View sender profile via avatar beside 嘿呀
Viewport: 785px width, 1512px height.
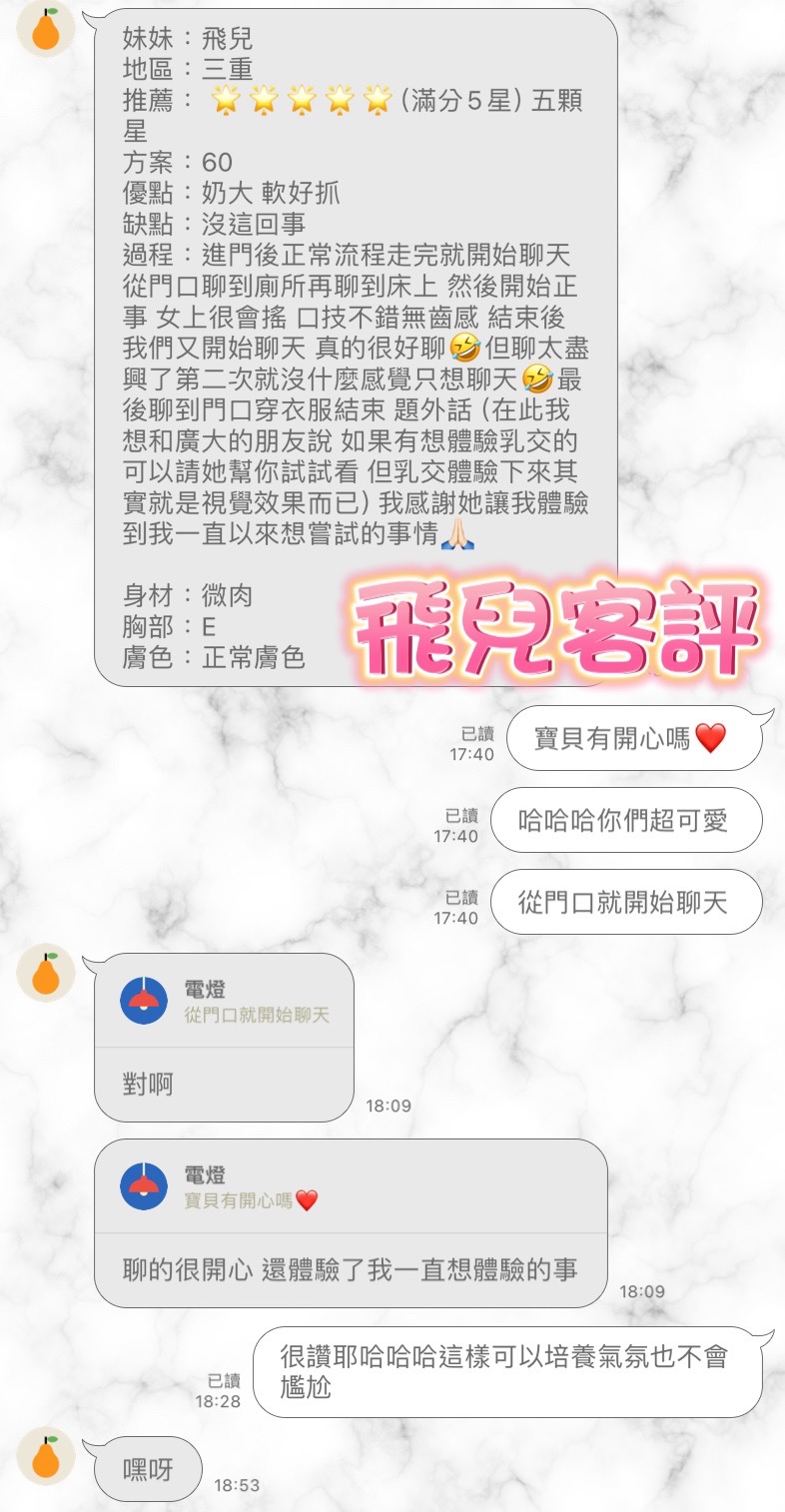(46, 1456)
